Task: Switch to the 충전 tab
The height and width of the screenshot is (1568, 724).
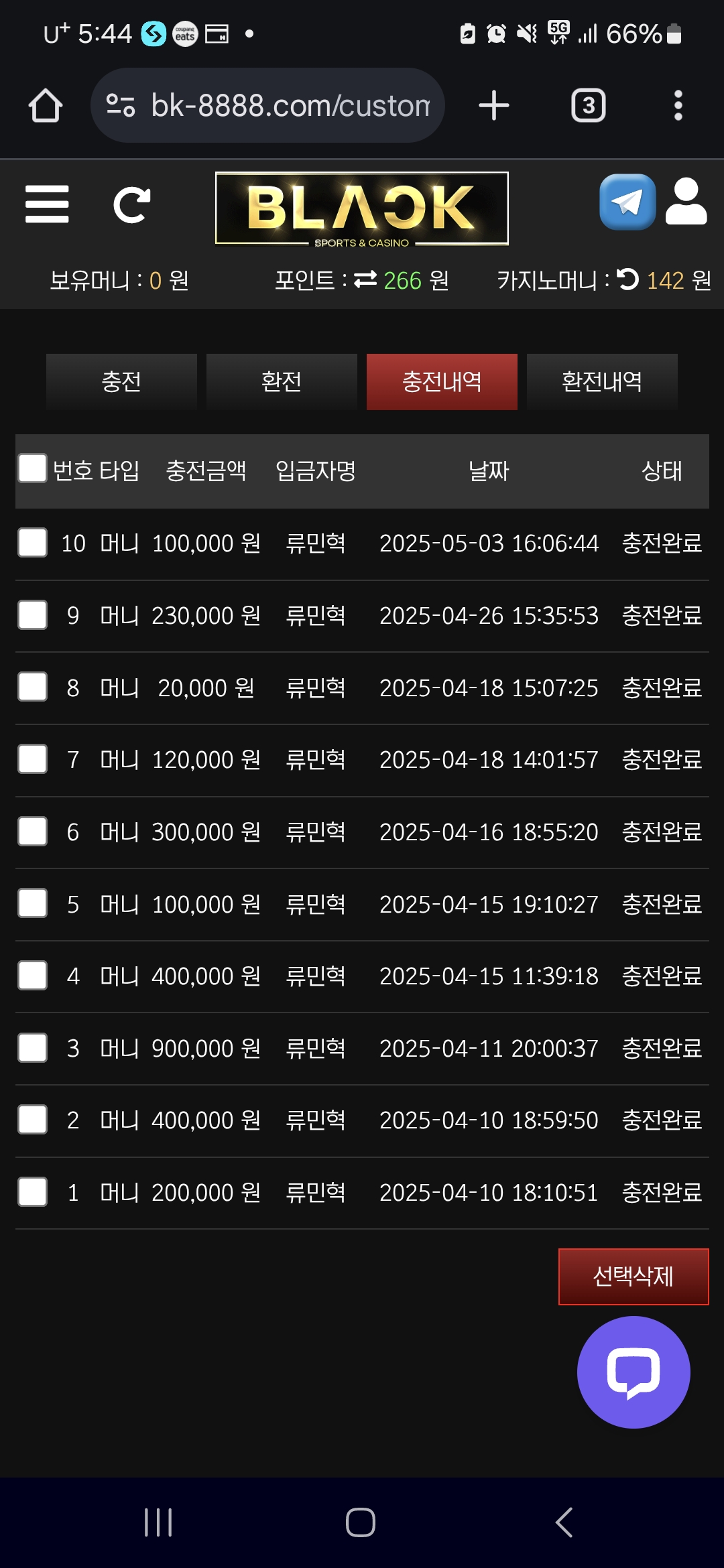Action: coord(121,381)
